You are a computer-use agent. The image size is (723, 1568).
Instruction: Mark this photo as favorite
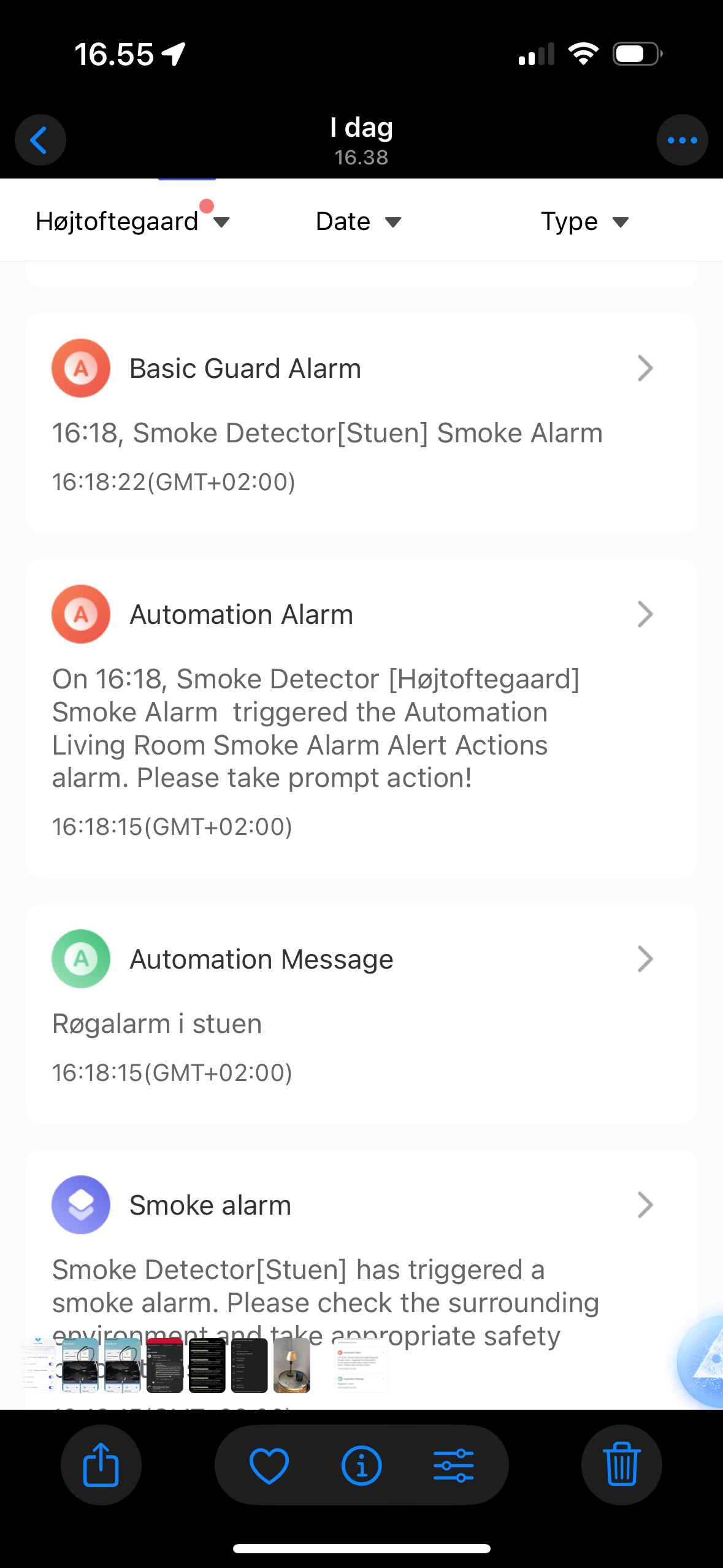tap(269, 1465)
